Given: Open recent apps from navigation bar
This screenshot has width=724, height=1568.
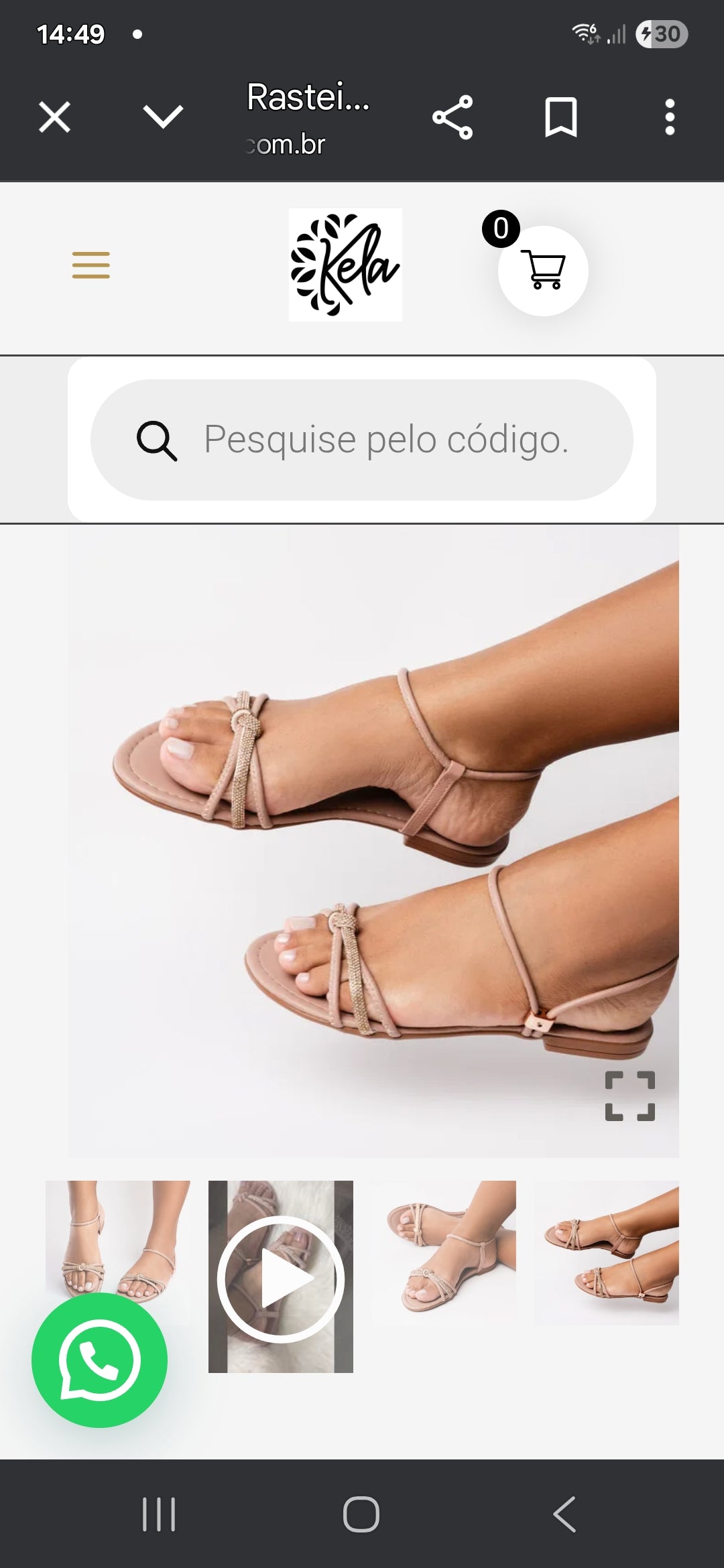Looking at the screenshot, I should pyautogui.click(x=159, y=1514).
